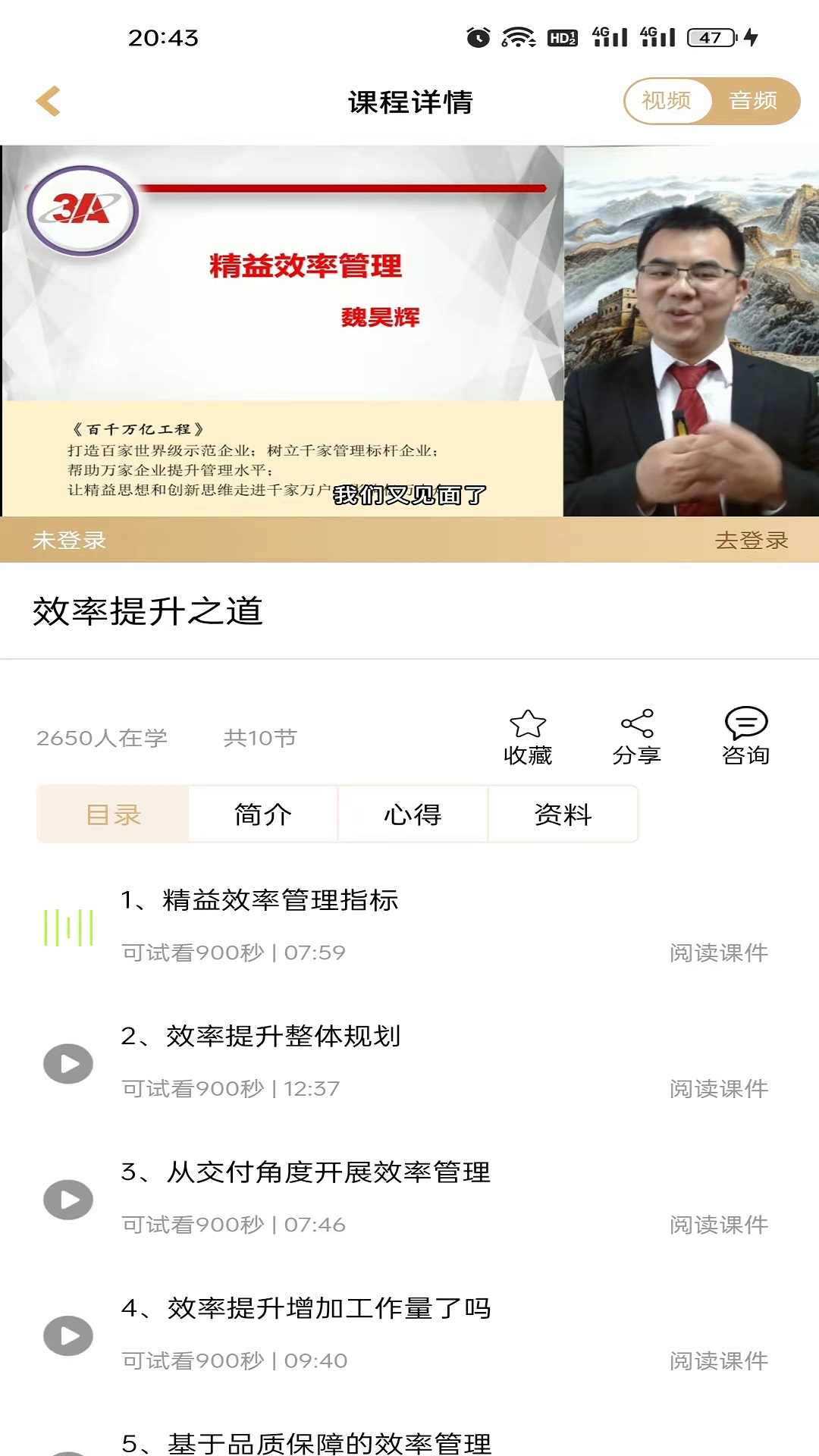Open the 心得 tab

(x=413, y=814)
